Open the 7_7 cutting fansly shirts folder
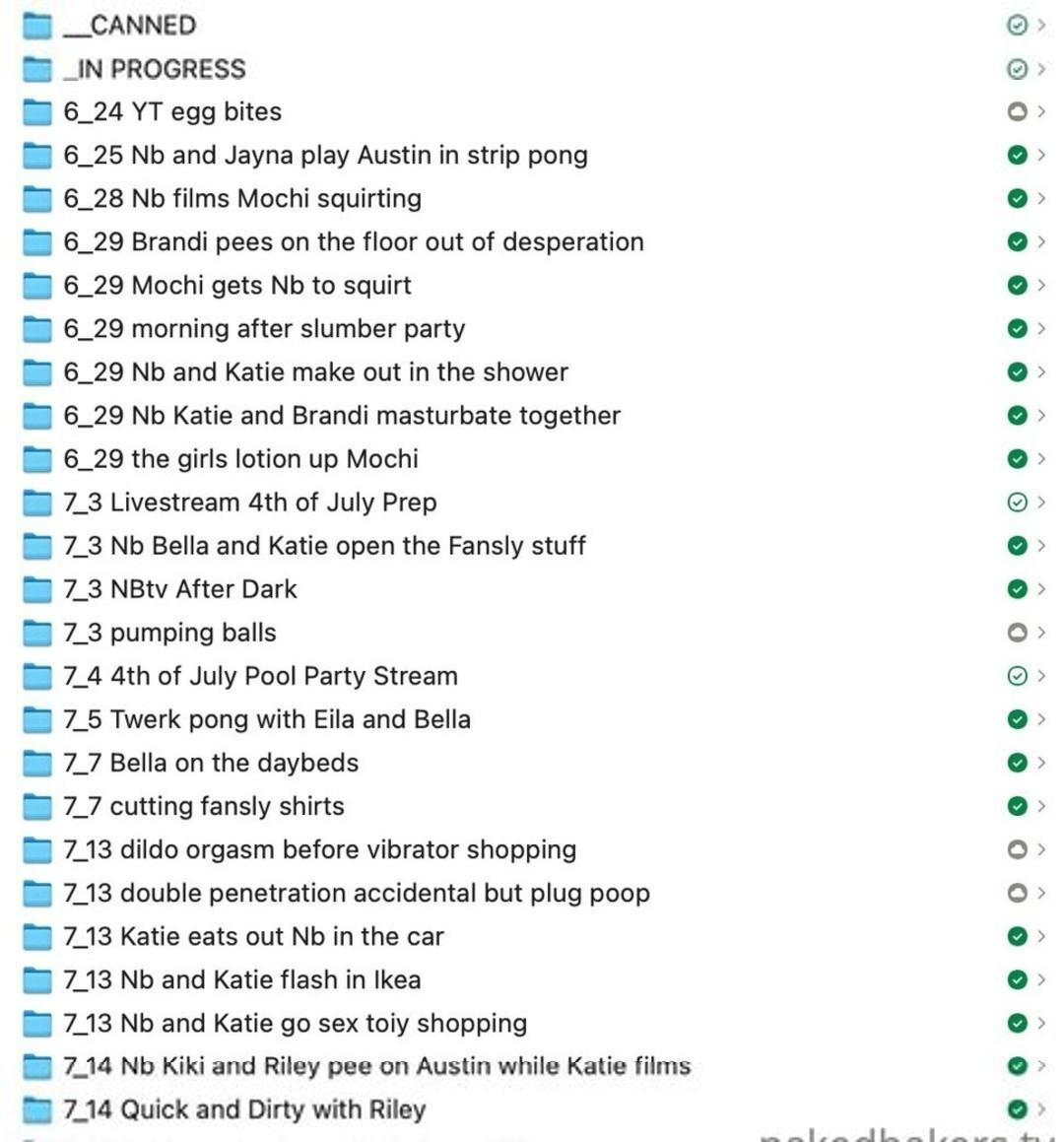1064x1142 pixels. [x=204, y=806]
